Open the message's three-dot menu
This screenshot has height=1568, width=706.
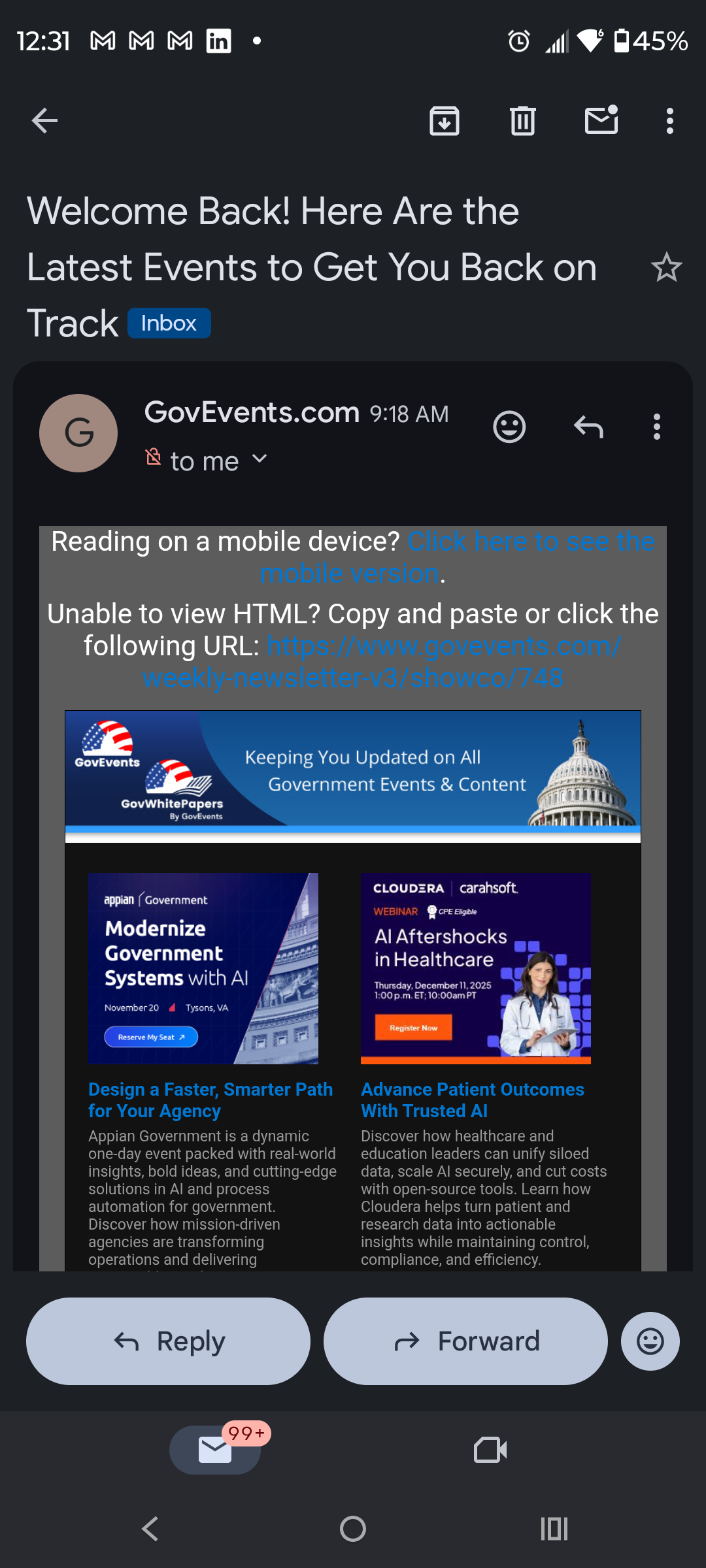(656, 427)
